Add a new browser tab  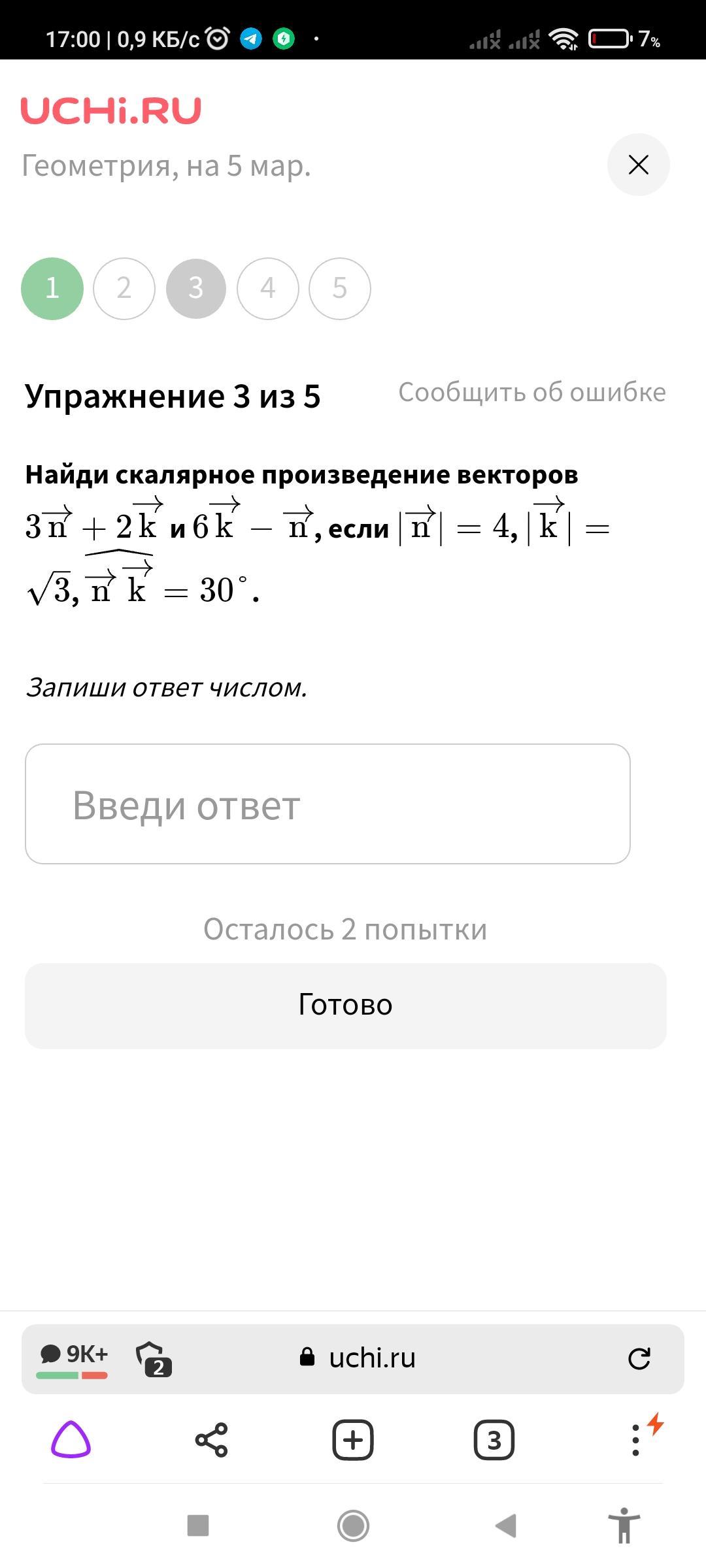[353, 1439]
